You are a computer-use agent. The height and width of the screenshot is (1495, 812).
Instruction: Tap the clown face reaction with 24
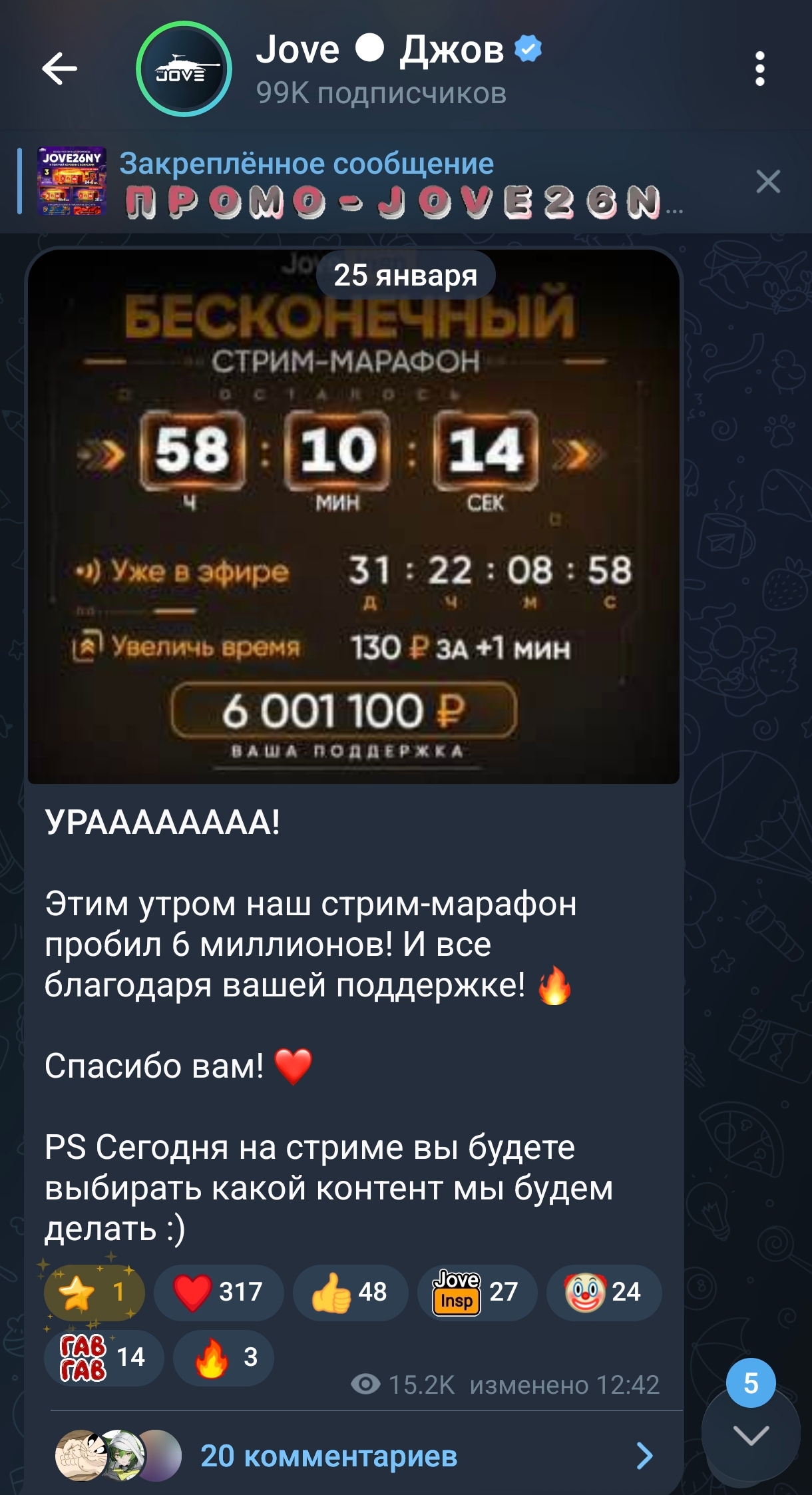604,1292
